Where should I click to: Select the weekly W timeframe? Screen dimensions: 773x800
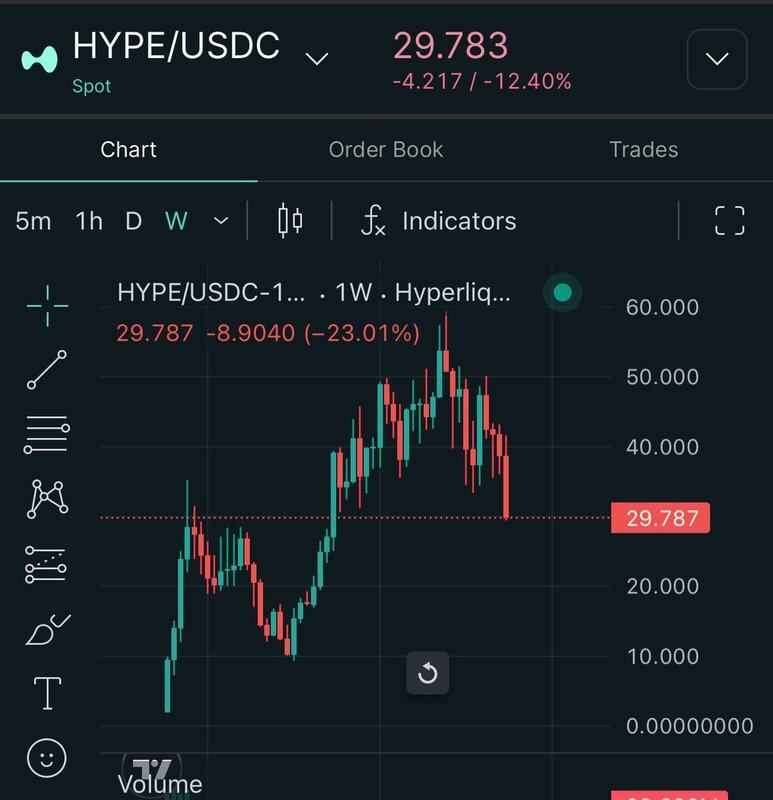176,221
